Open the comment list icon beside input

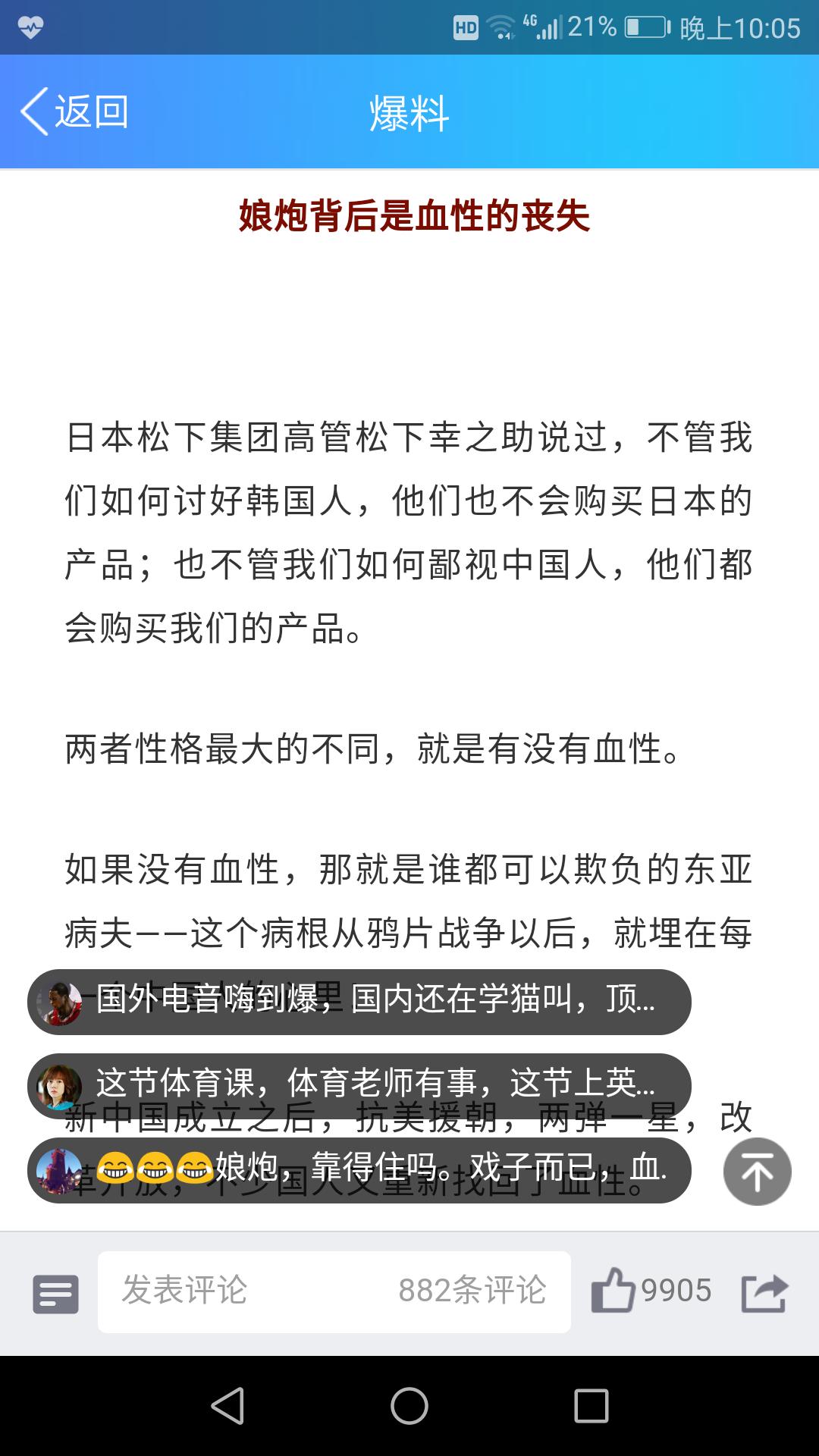[x=55, y=1293]
